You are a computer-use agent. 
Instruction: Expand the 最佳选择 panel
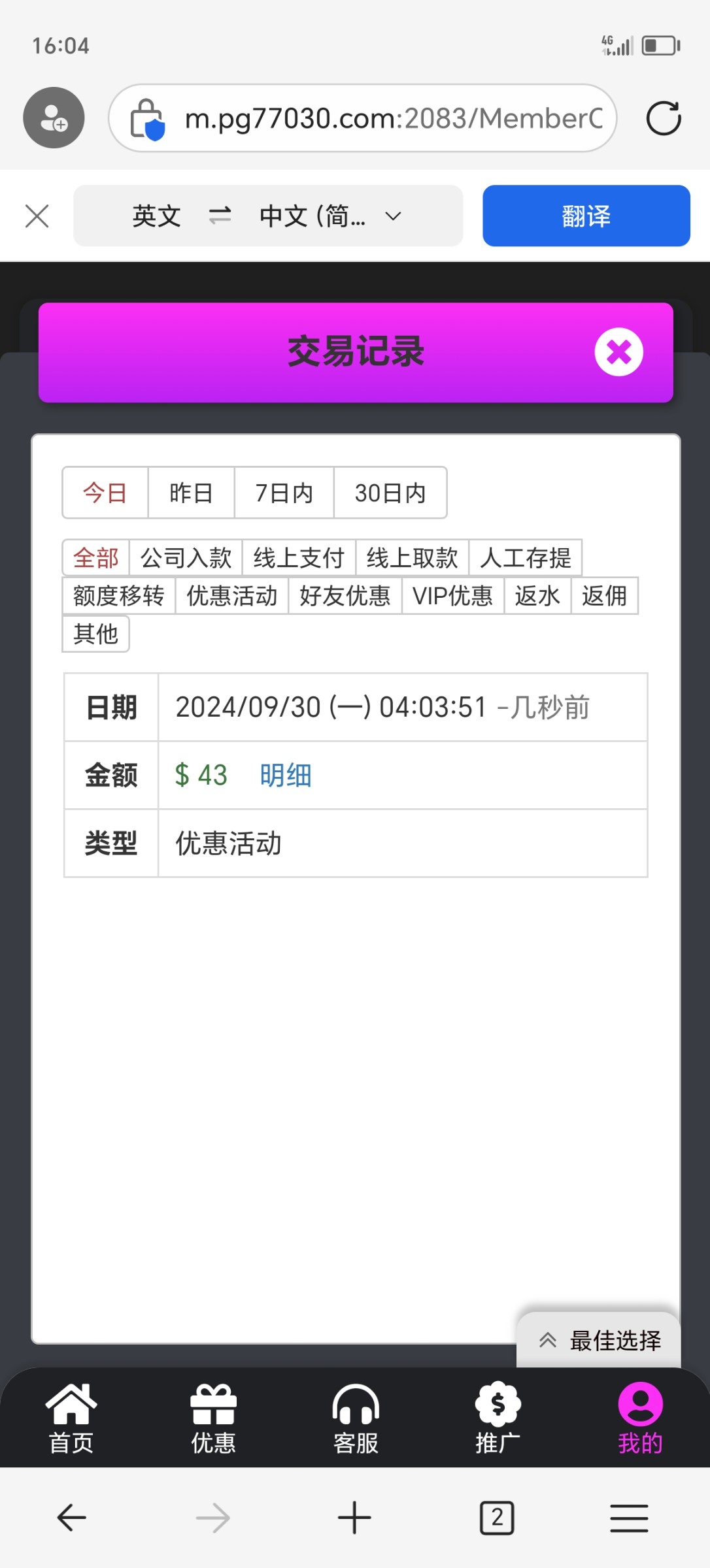(599, 1341)
